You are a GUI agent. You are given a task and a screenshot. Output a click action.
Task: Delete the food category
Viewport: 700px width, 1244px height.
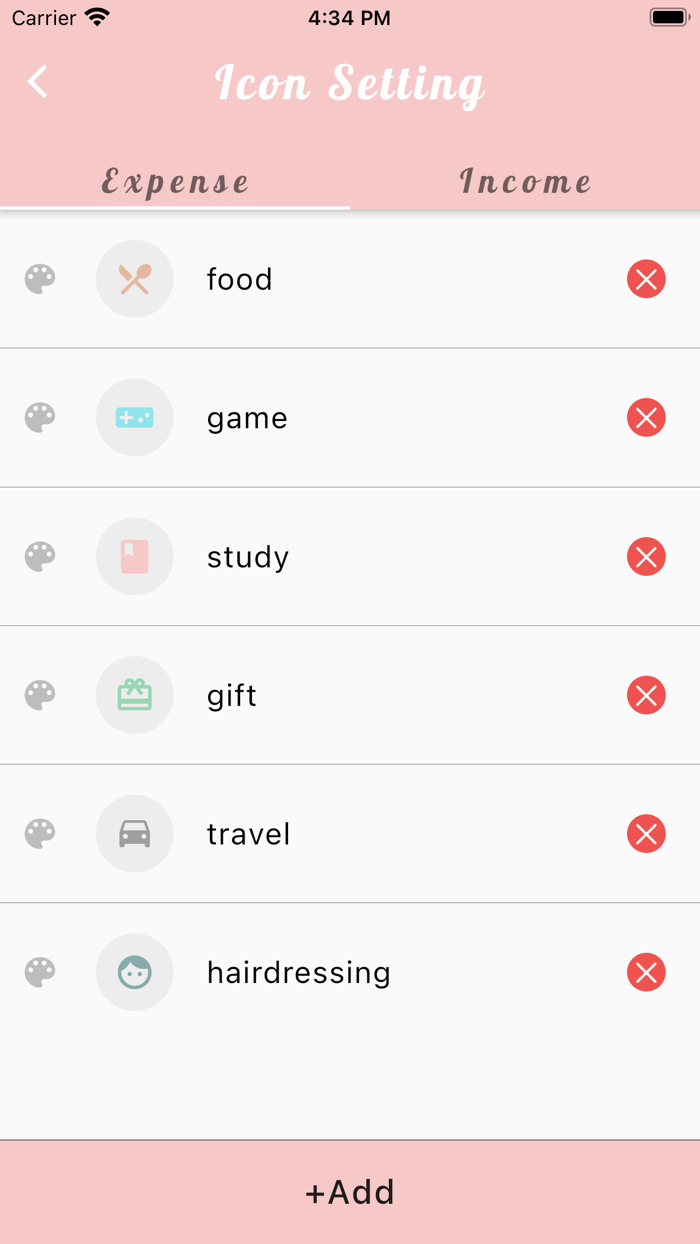click(646, 279)
